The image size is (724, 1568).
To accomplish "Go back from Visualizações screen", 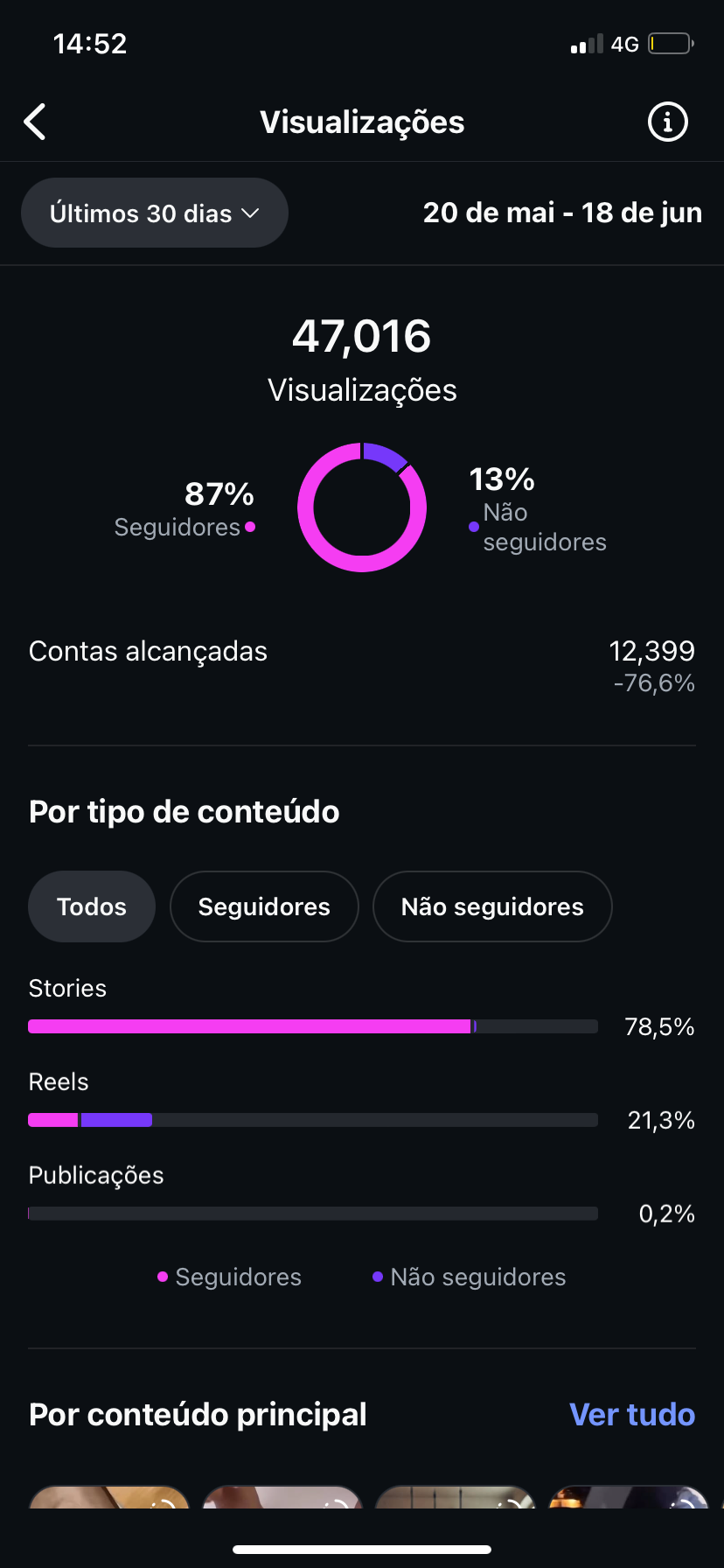I will 35,122.
